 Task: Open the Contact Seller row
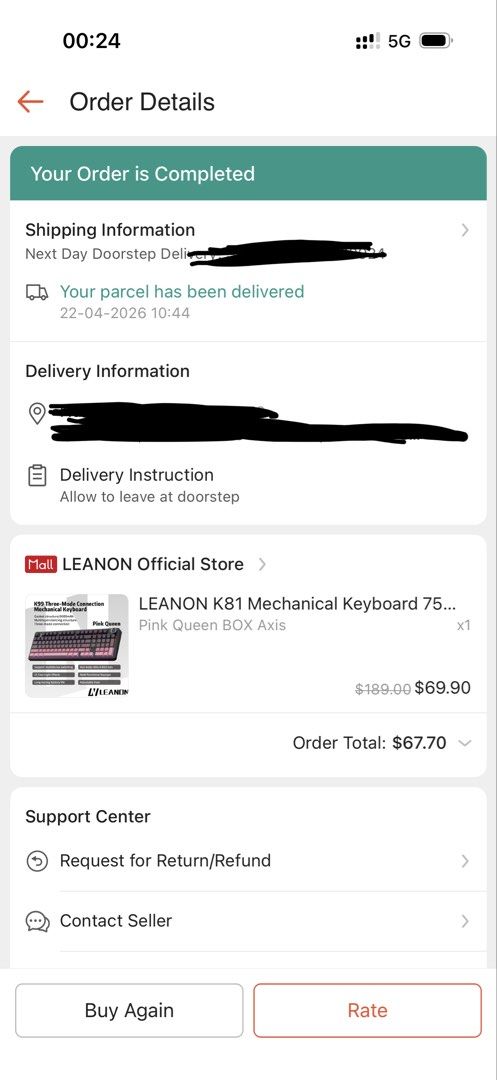248,921
